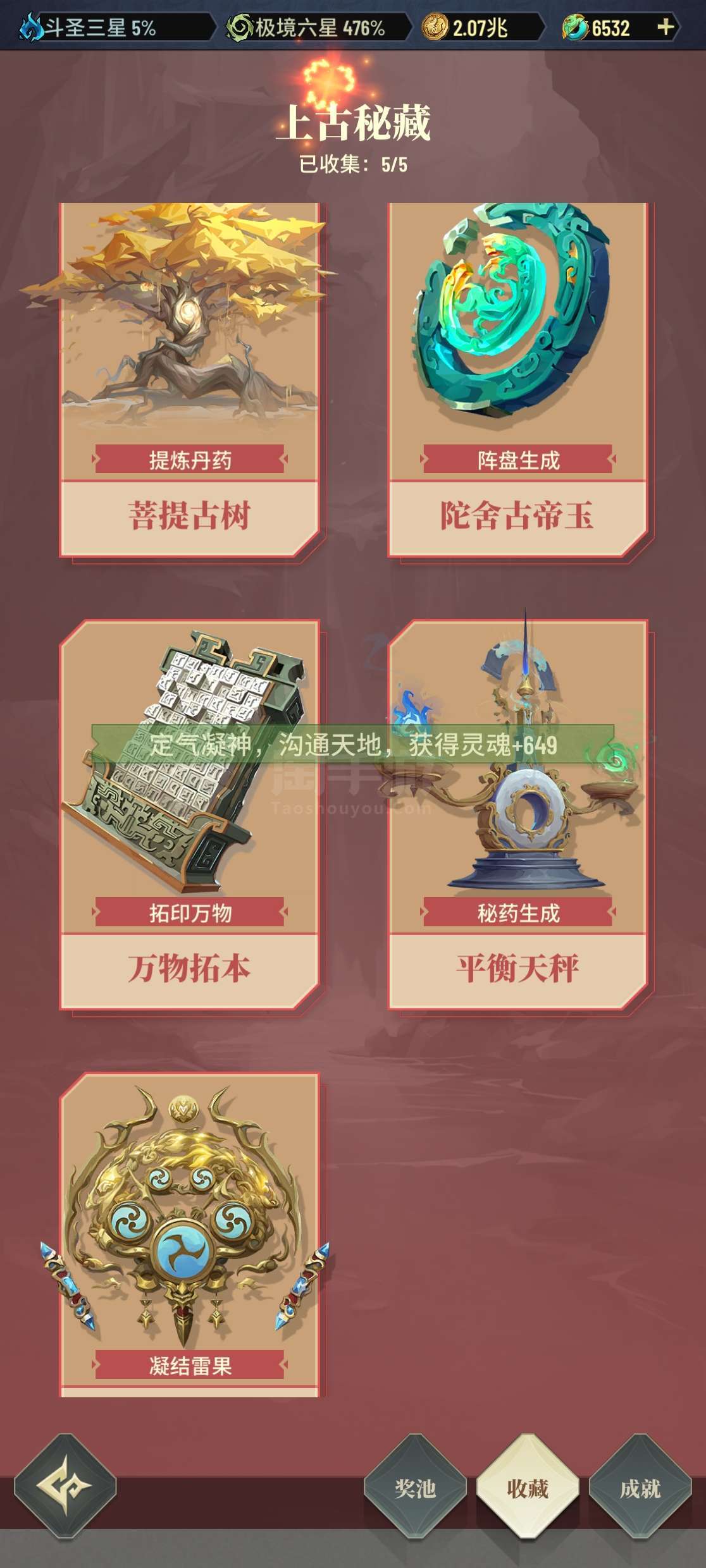Tap the plus icon to add currency
The width and height of the screenshot is (706, 1568).
(x=665, y=27)
